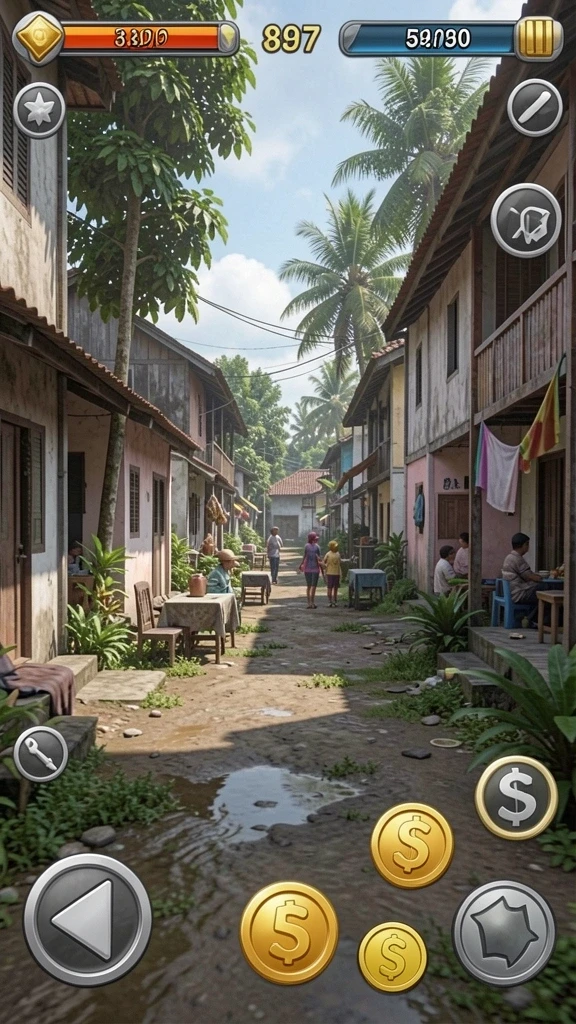Open the pencil edit button
The width and height of the screenshot is (576, 1024).
(x=535, y=107)
